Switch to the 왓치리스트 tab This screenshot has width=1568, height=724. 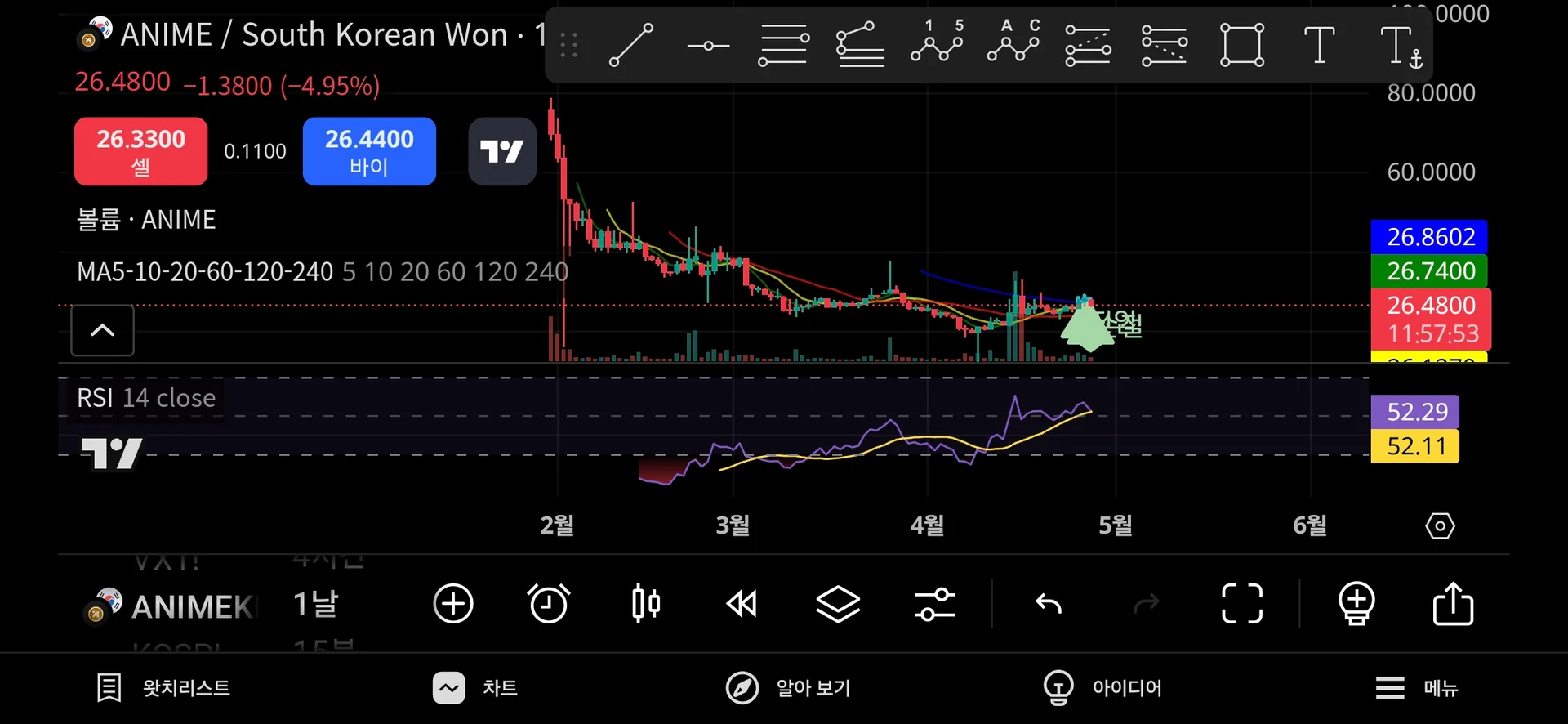tap(163, 688)
